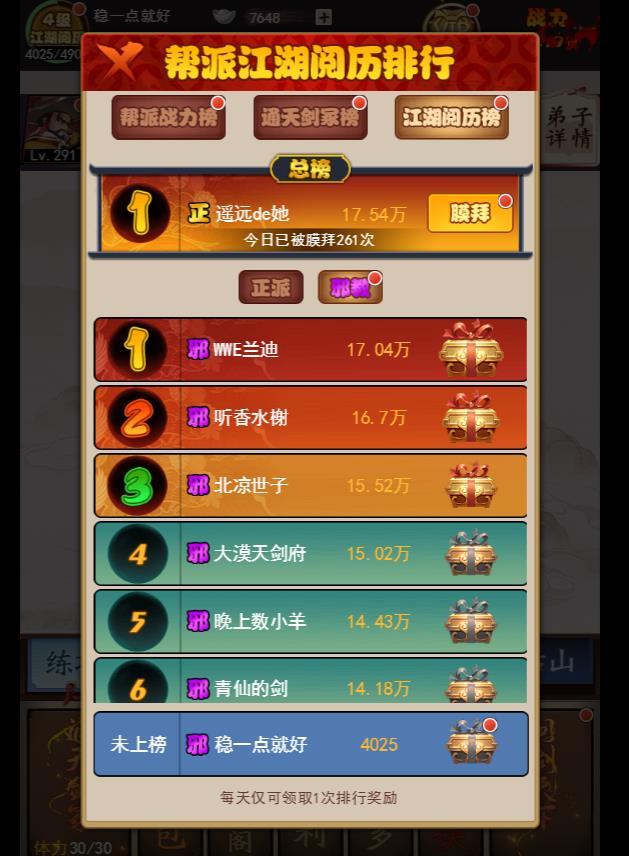Select the 邪教 faction list
Viewport: 629px width, 856px height.
349,288
